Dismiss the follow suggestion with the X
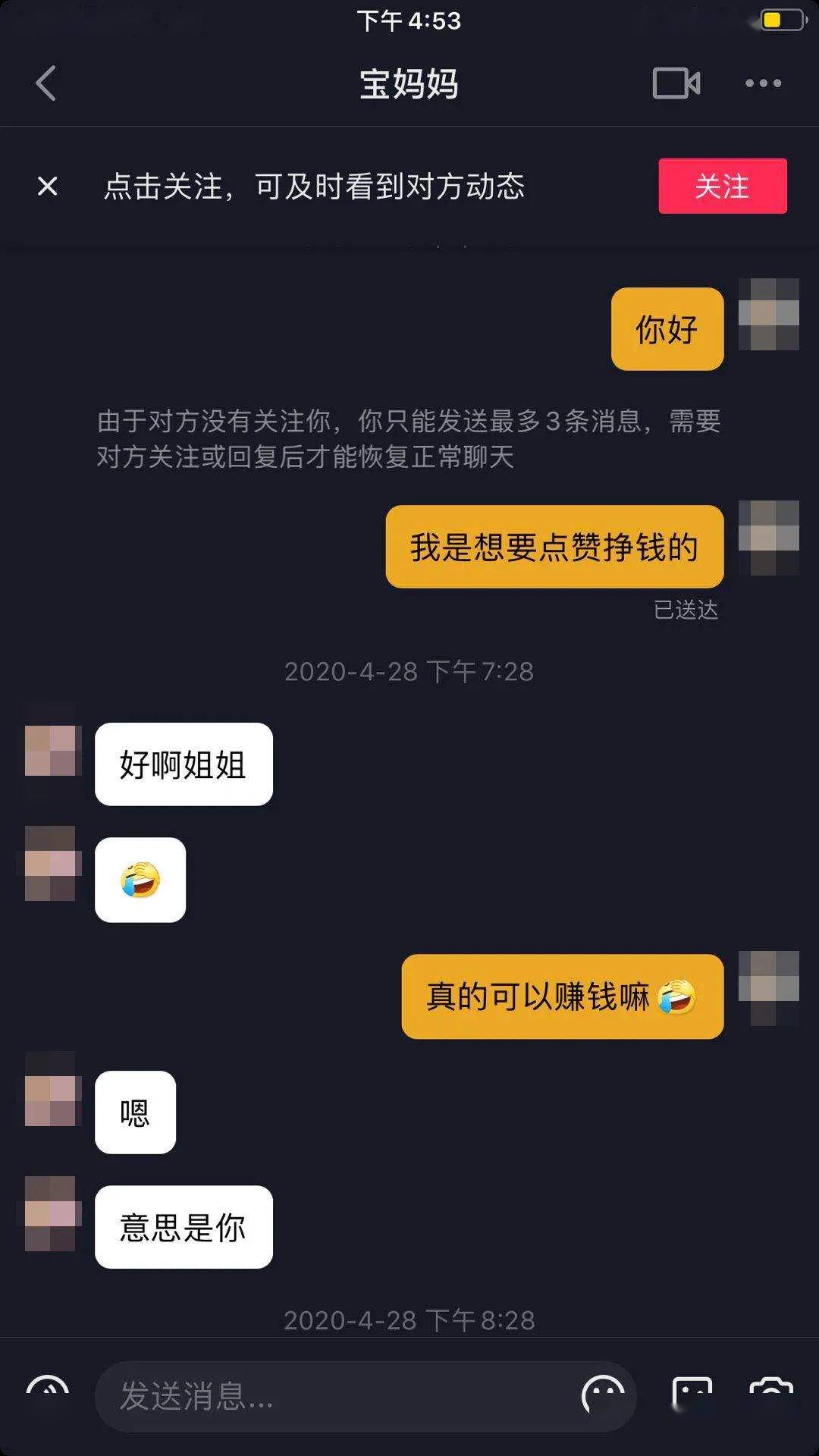 coord(47,187)
